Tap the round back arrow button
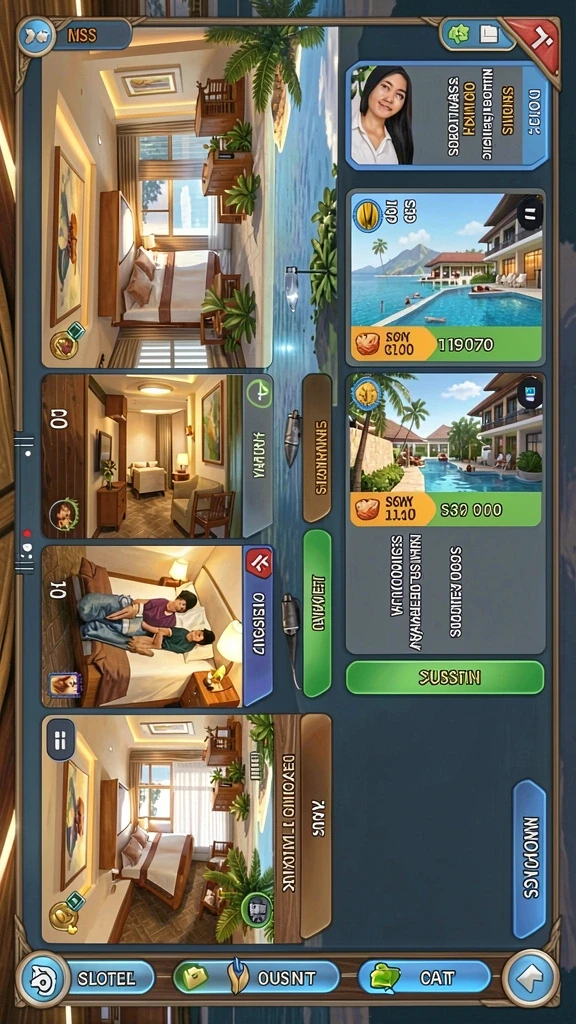The image size is (576, 1024). [530, 978]
